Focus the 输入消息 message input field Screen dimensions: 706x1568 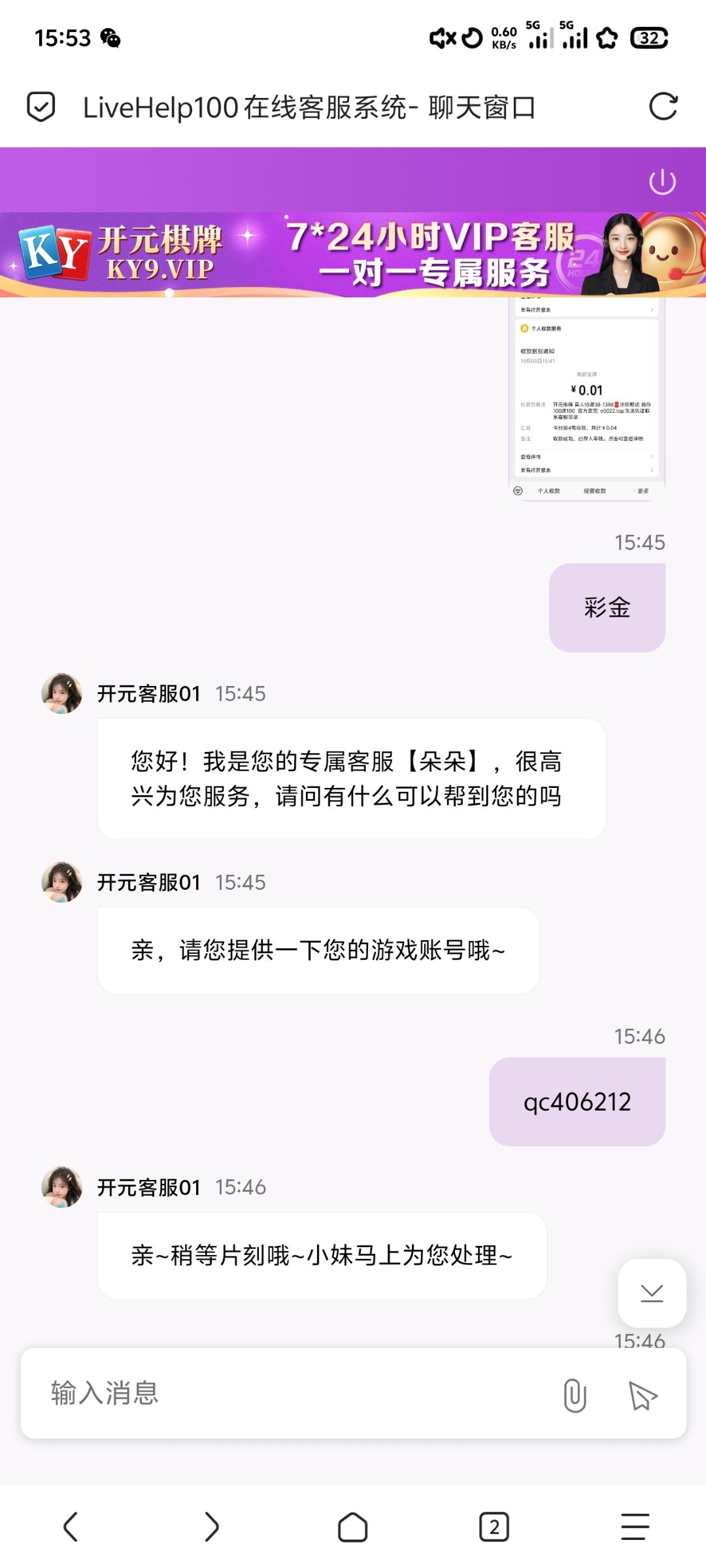[288, 1393]
